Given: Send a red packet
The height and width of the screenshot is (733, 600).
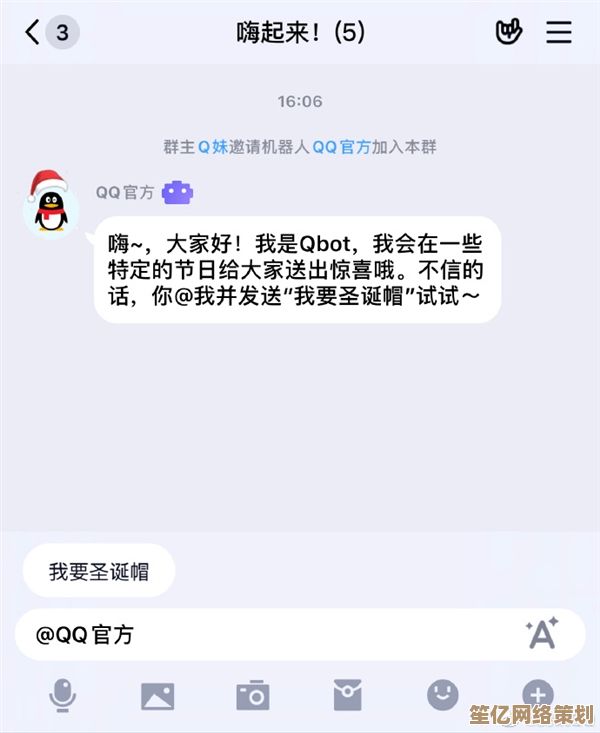Looking at the screenshot, I should pos(347,694).
